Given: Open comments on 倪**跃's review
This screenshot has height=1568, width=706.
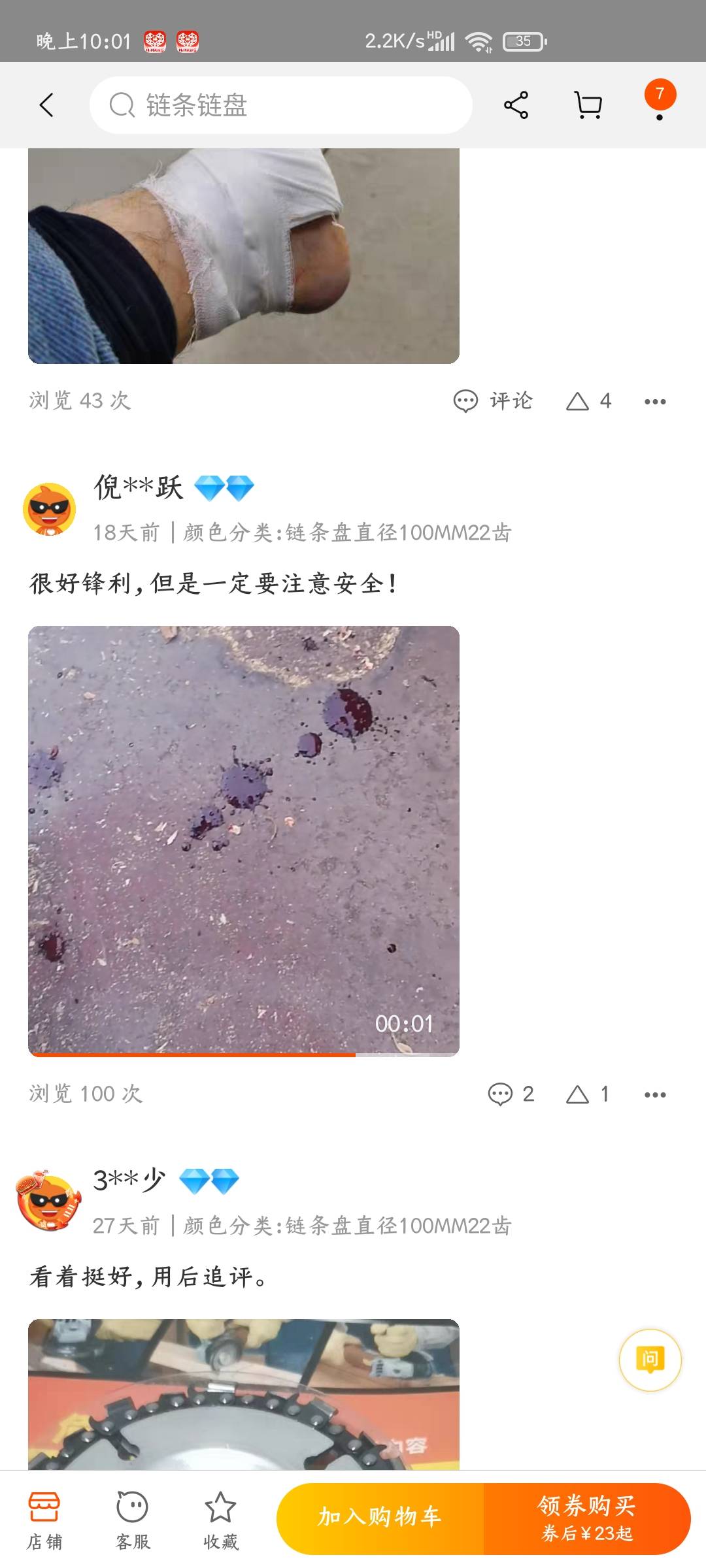Looking at the screenshot, I should coord(511,1094).
